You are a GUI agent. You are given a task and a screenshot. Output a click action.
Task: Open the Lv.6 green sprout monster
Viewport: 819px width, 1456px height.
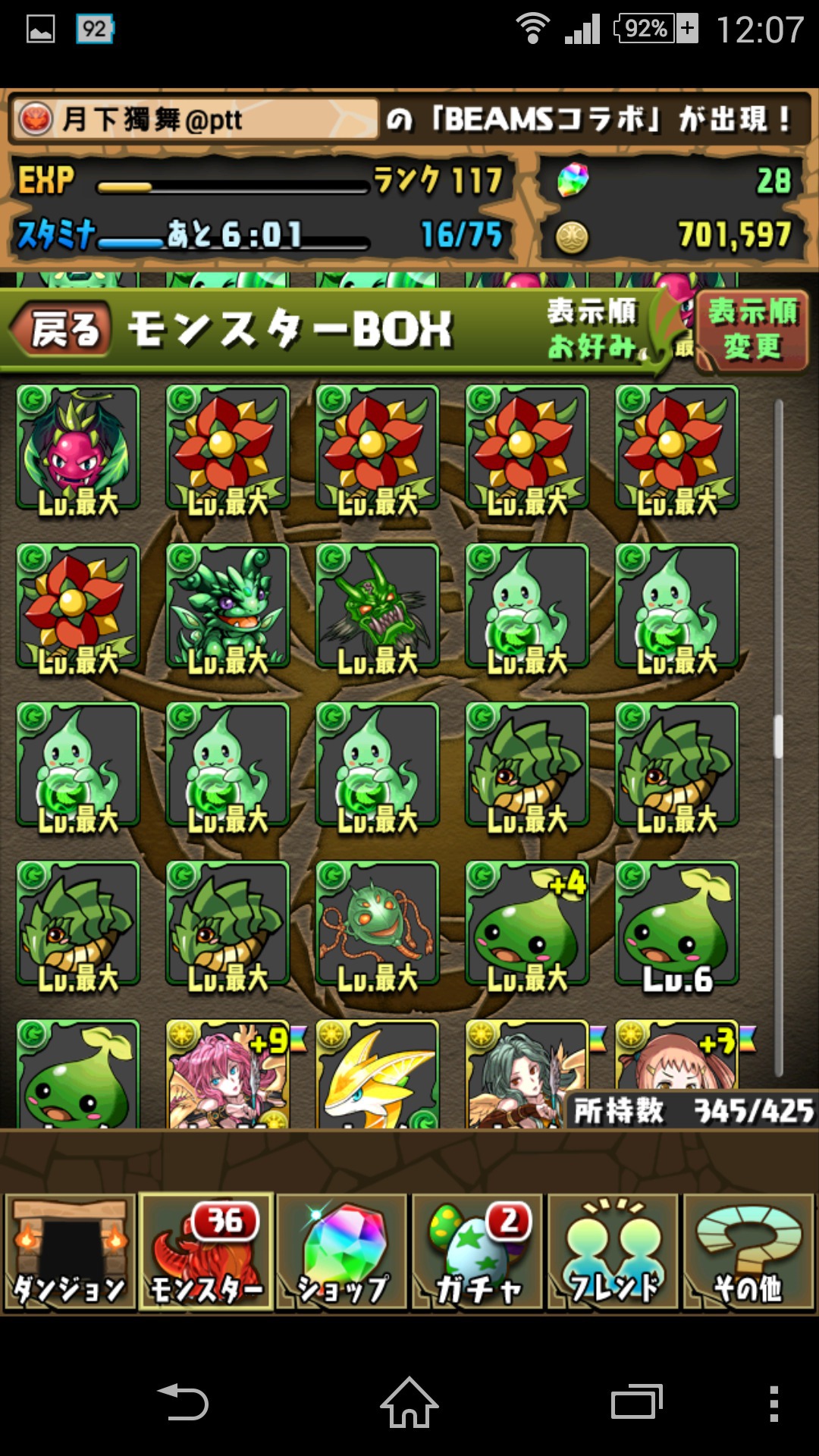tap(677, 924)
